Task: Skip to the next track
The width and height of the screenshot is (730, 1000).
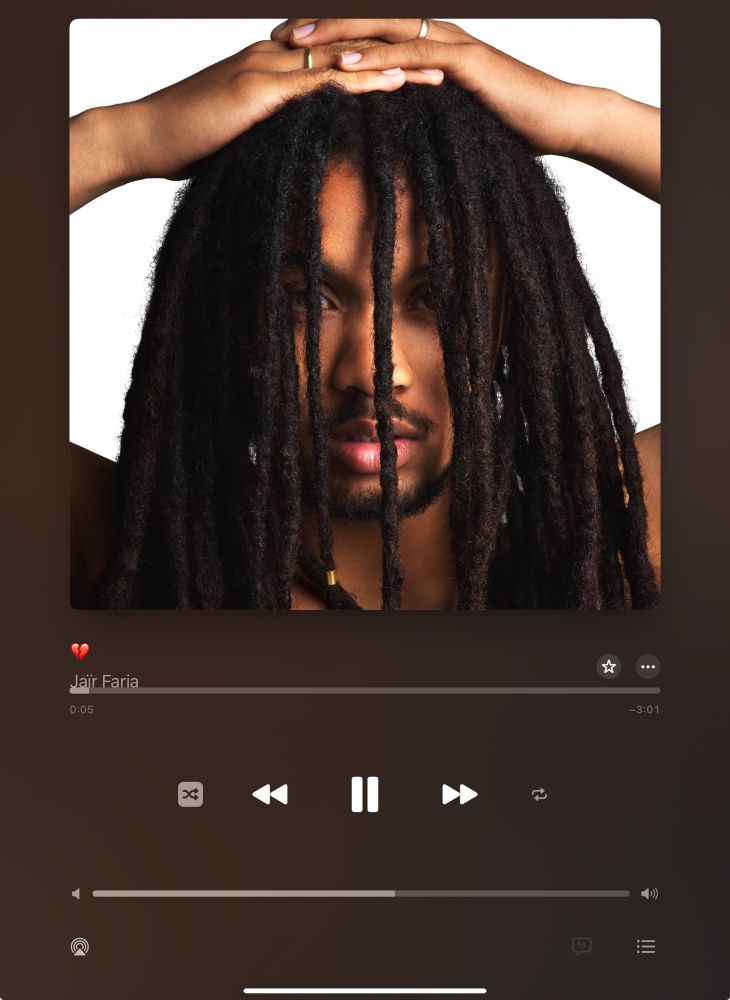Action: (459, 794)
